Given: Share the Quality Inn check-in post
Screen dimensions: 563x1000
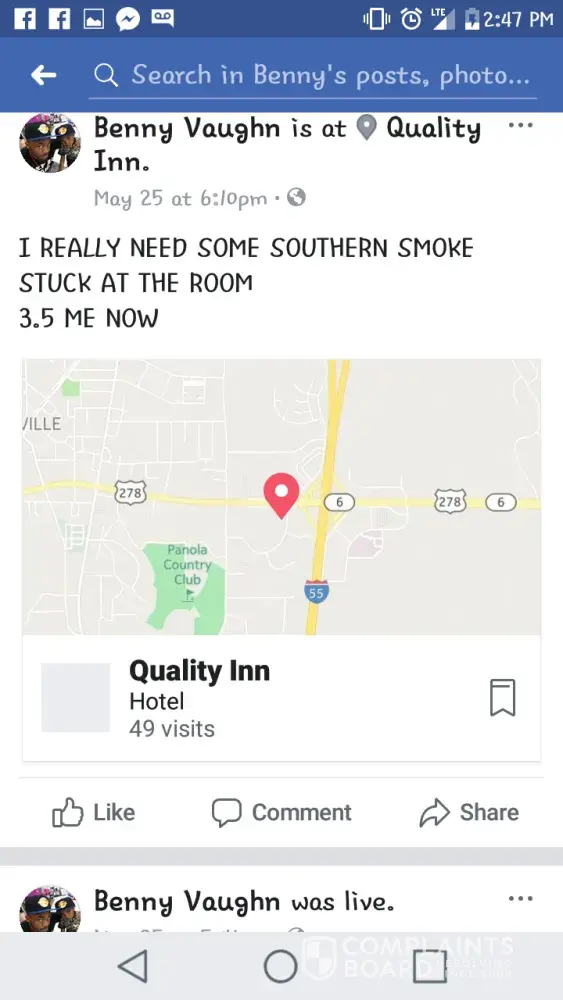Looking at the screenshot, I should tap(469, 812).
